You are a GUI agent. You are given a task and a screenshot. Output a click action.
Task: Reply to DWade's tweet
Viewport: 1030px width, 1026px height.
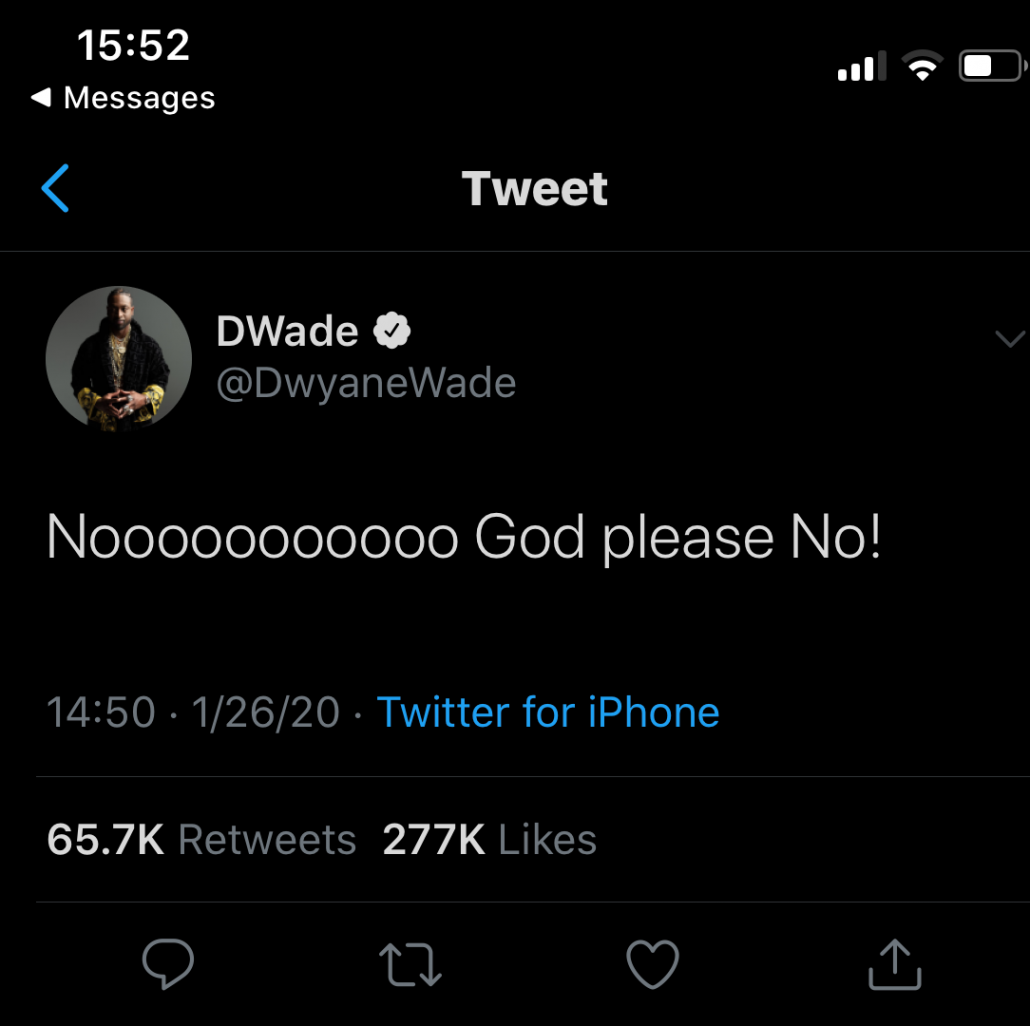click(x=167, y=964)
